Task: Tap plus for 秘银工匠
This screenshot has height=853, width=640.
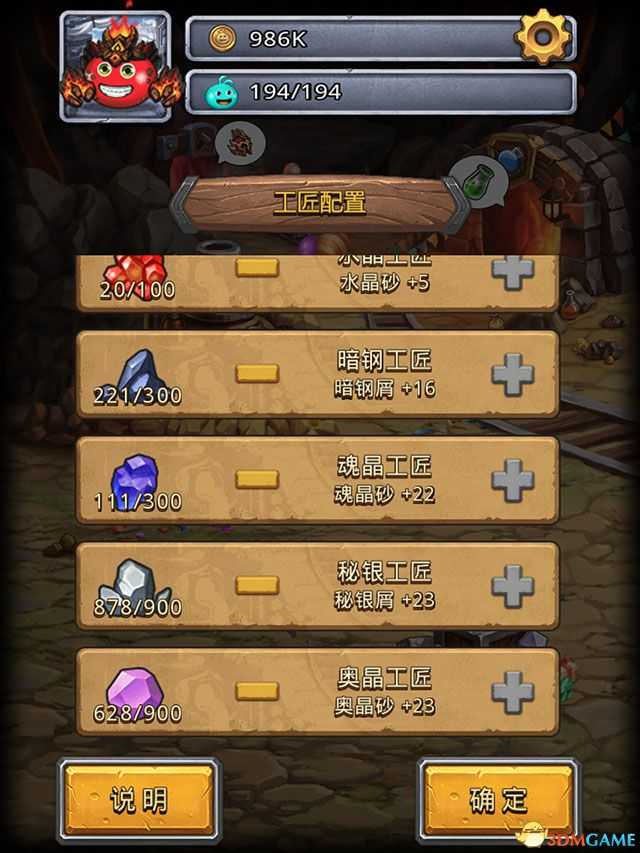Action: [512, 586]
